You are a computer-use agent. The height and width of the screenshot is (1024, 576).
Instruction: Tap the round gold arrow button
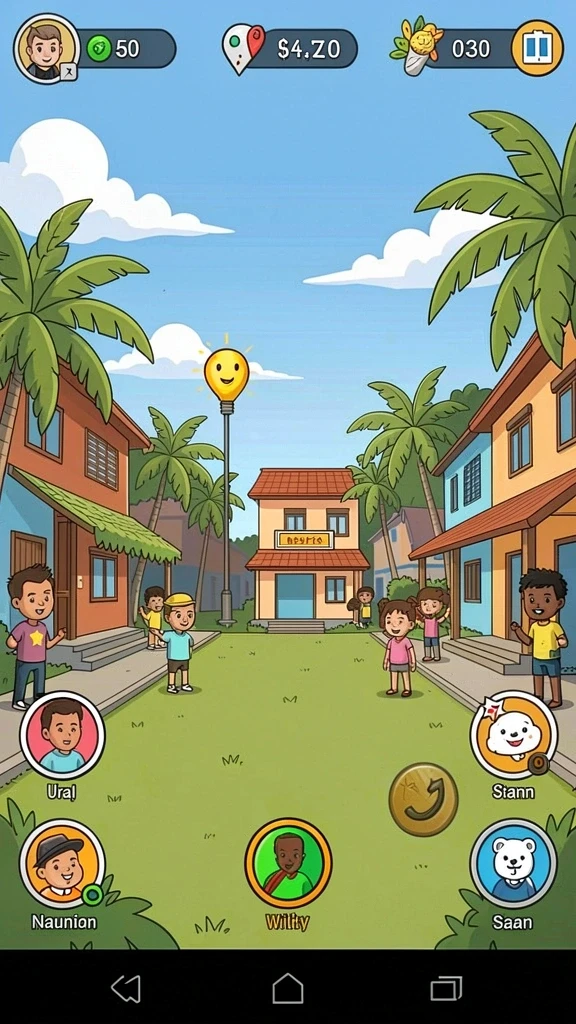click(x=423, y=799)
